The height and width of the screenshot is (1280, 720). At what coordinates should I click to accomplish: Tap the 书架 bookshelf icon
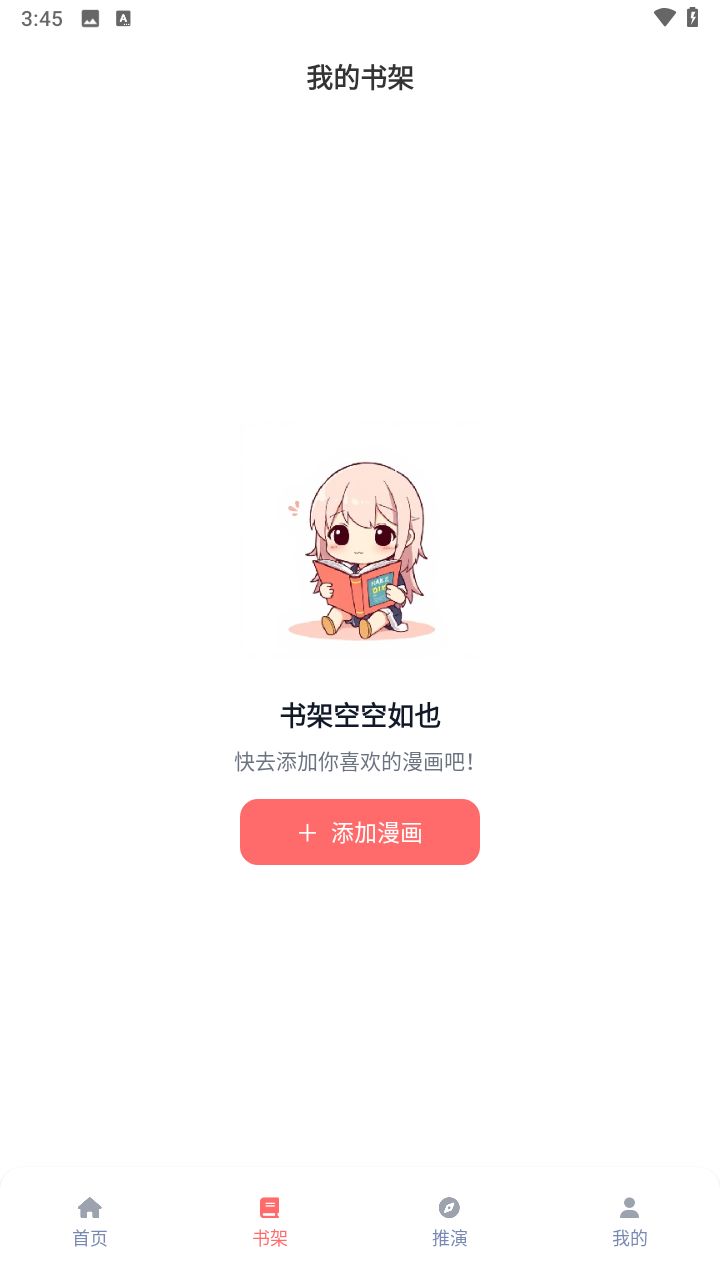pyautogui.click(x=269, y=1207)
